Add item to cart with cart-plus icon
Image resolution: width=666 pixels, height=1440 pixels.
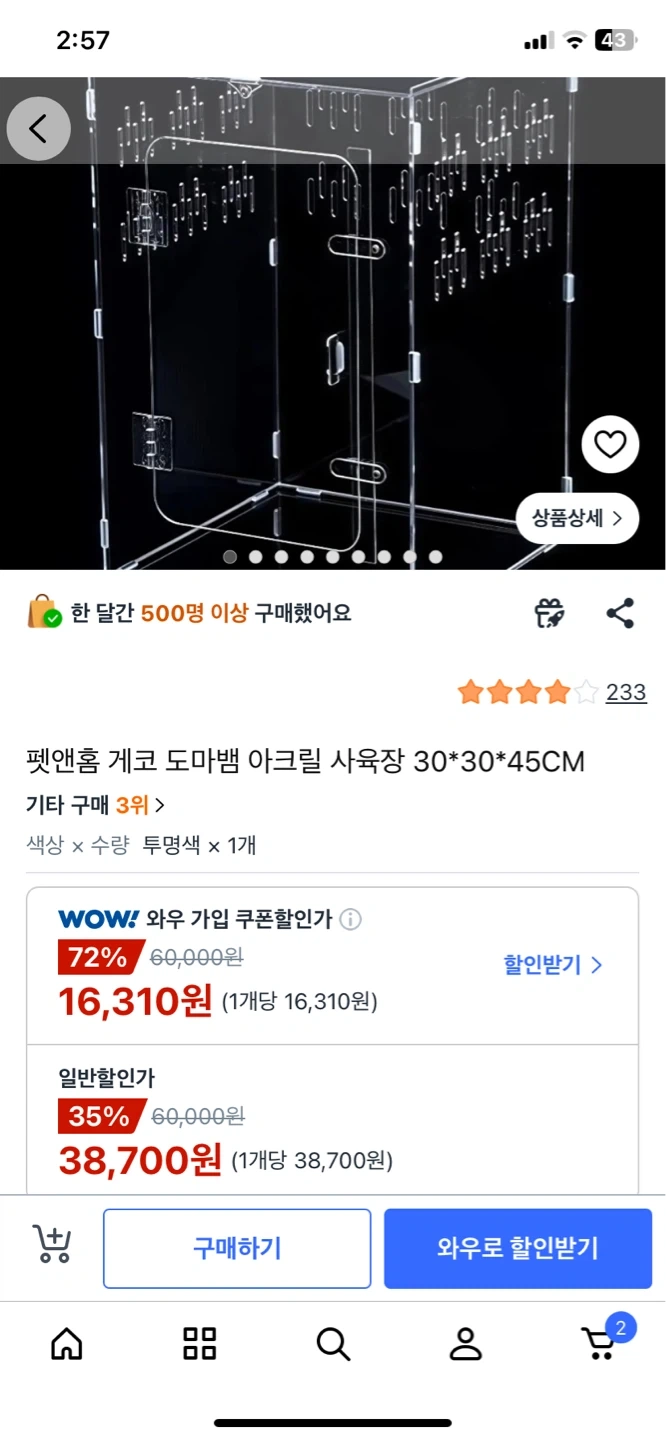52,1245
